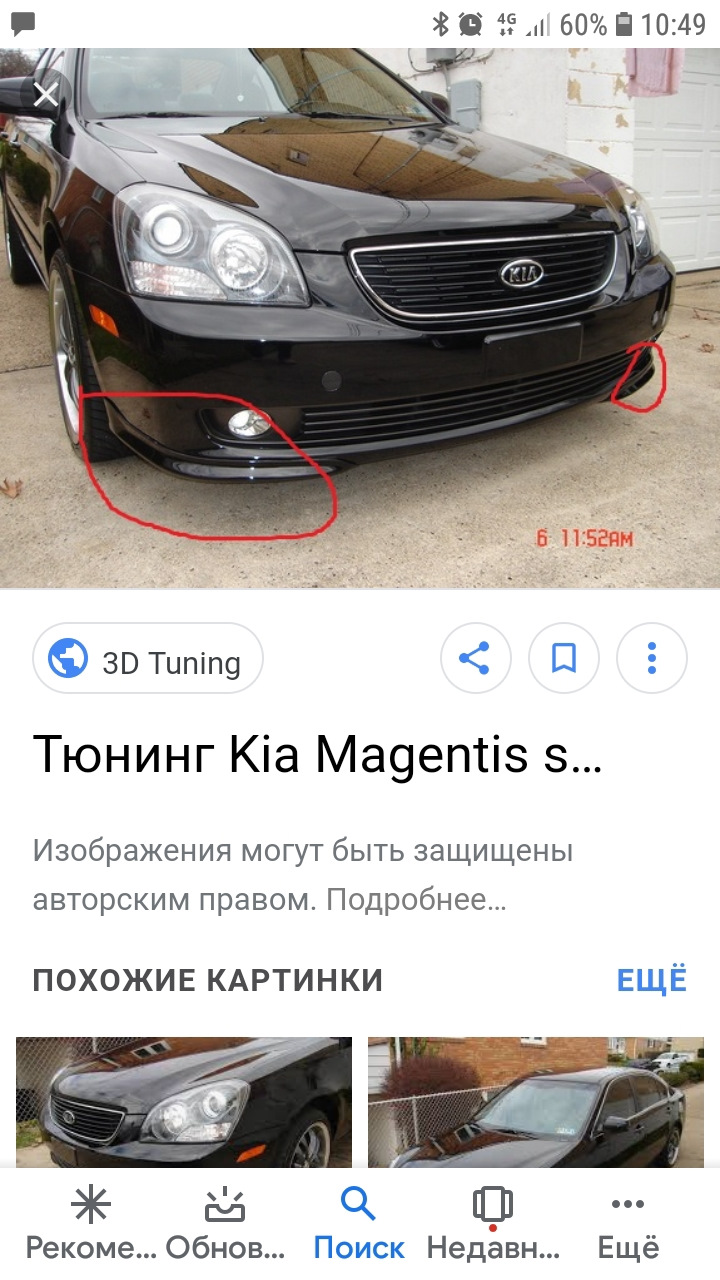Switch to the Рекомендации tab

pos(91,1223)
